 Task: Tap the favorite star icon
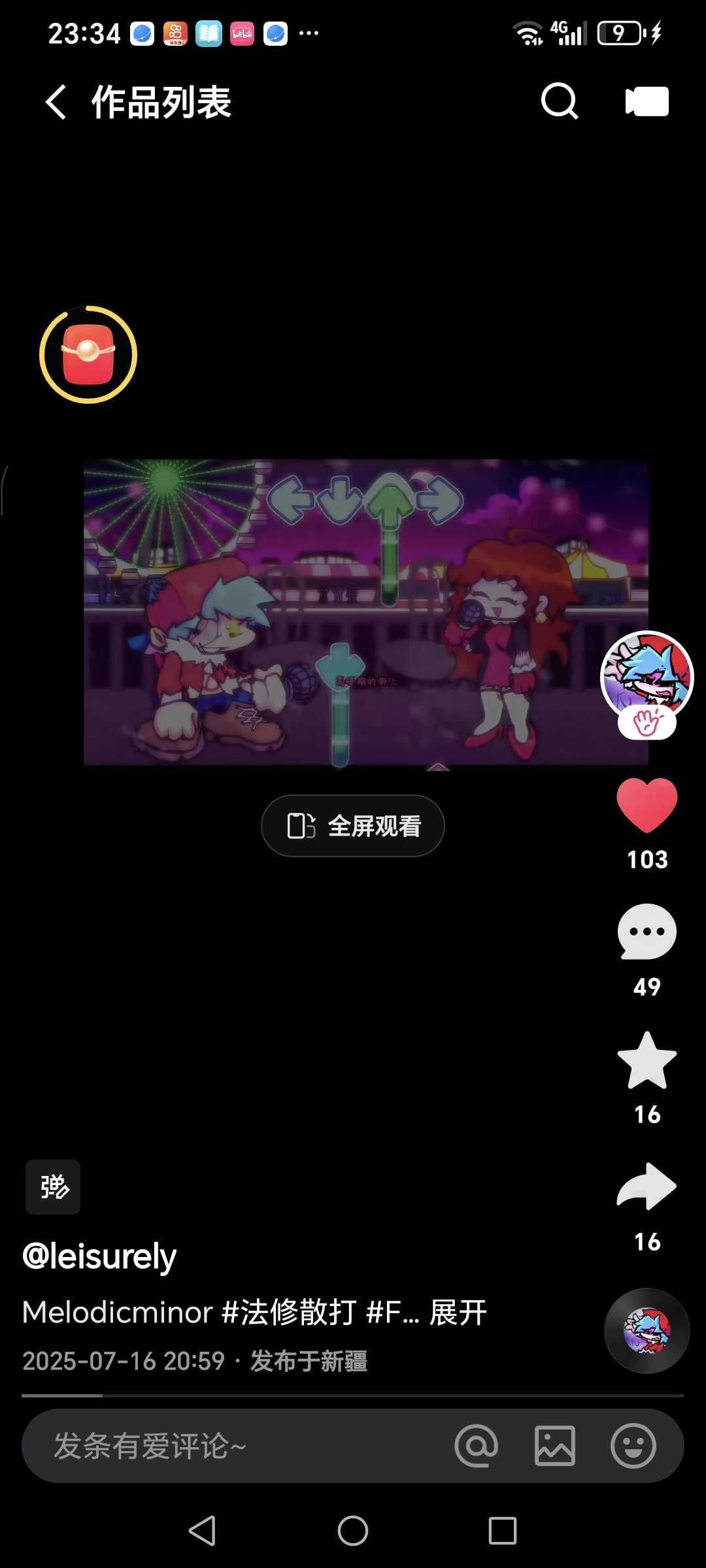(x=647, y=1061)
